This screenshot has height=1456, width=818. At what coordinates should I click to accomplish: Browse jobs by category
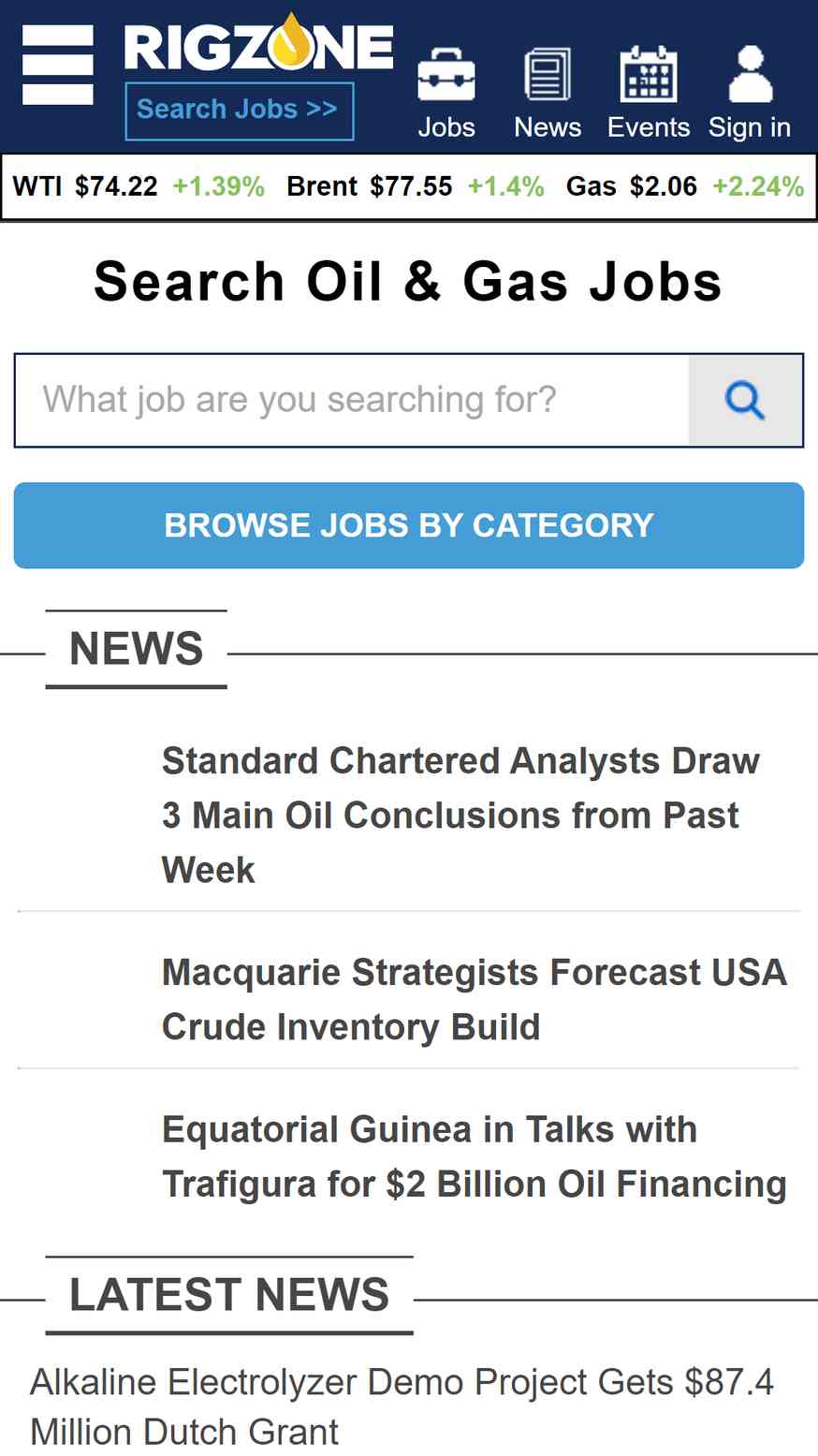coord(409,525)
